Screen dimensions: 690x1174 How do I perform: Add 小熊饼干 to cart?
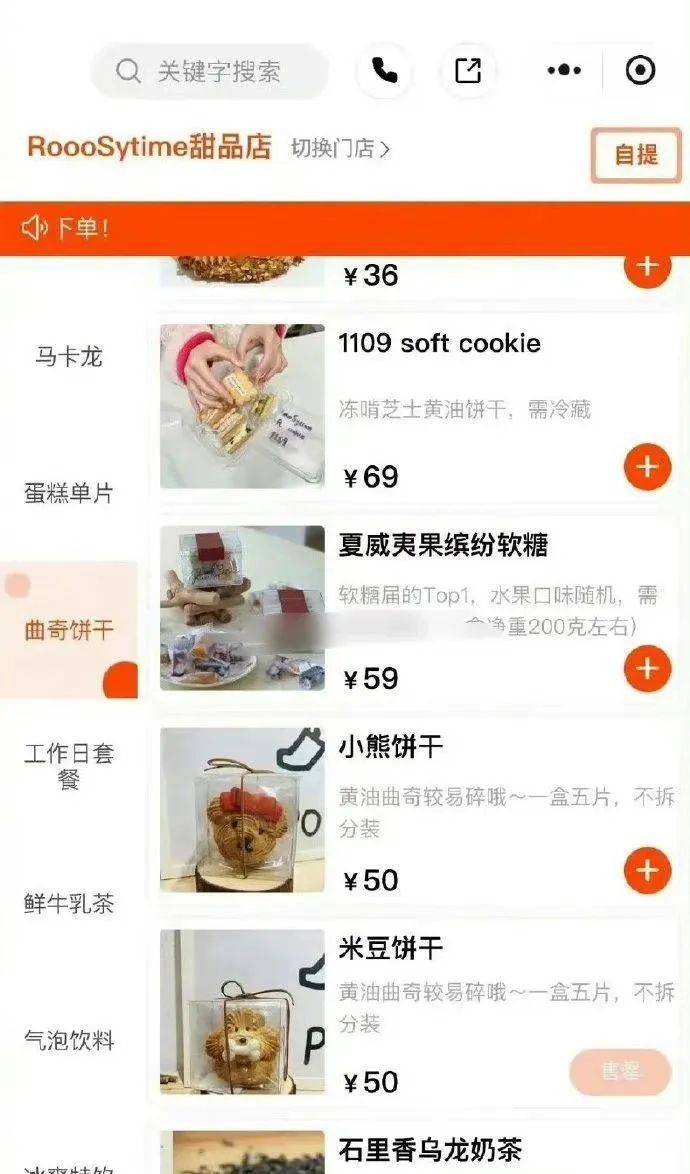coord(647,870)
